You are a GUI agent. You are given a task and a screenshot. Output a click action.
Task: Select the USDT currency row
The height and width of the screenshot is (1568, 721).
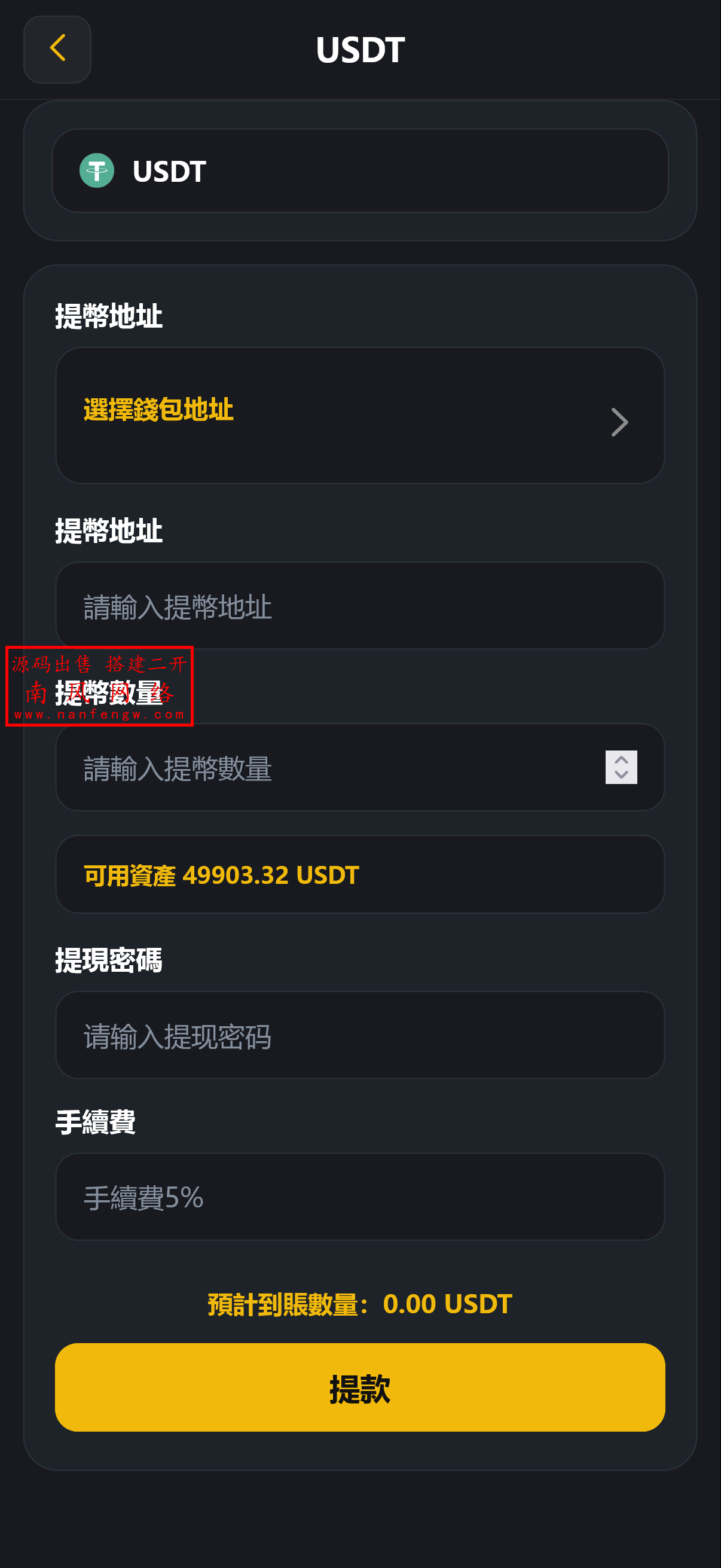pos(360,172)
